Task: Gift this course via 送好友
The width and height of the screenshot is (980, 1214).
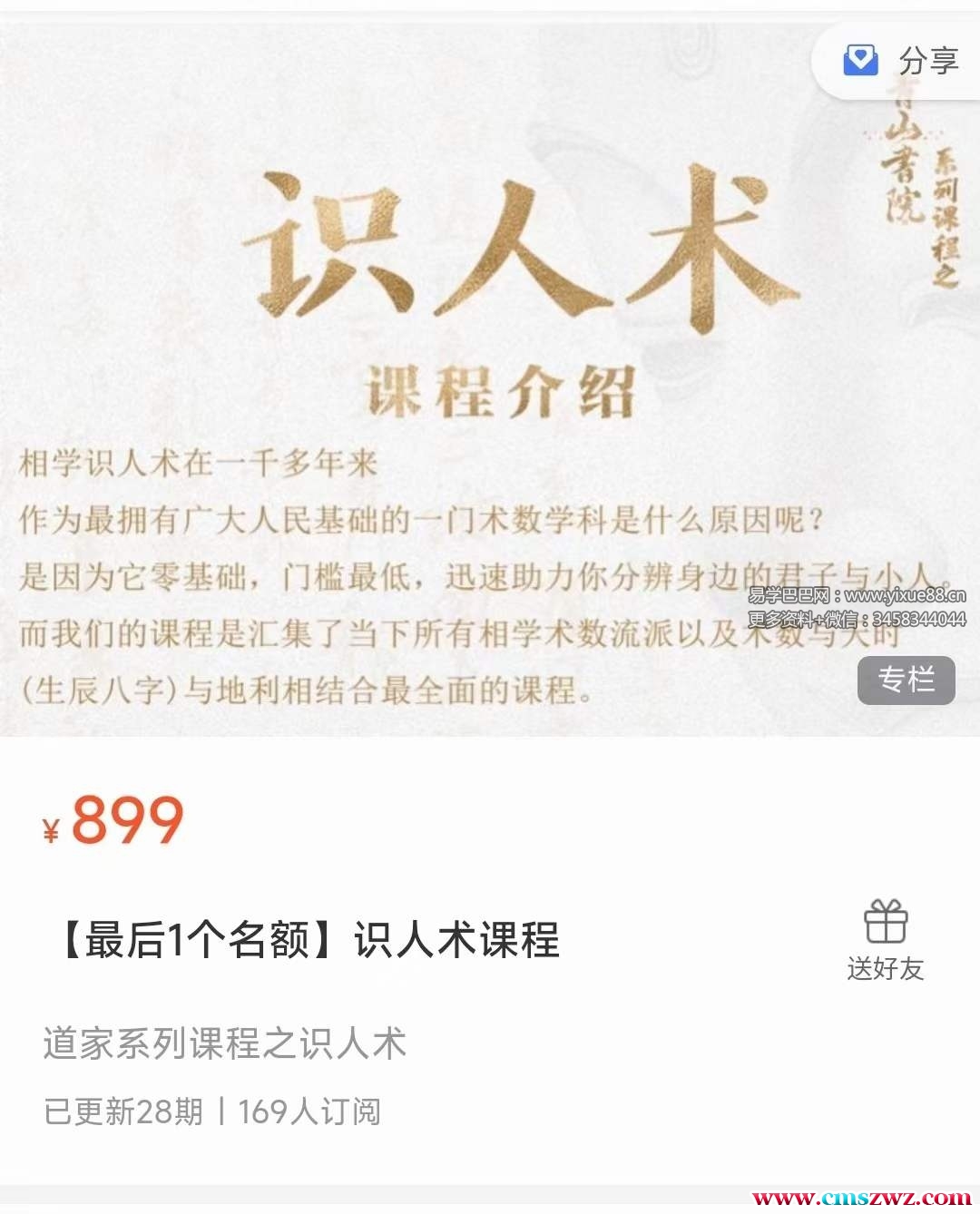Action: 885,940
